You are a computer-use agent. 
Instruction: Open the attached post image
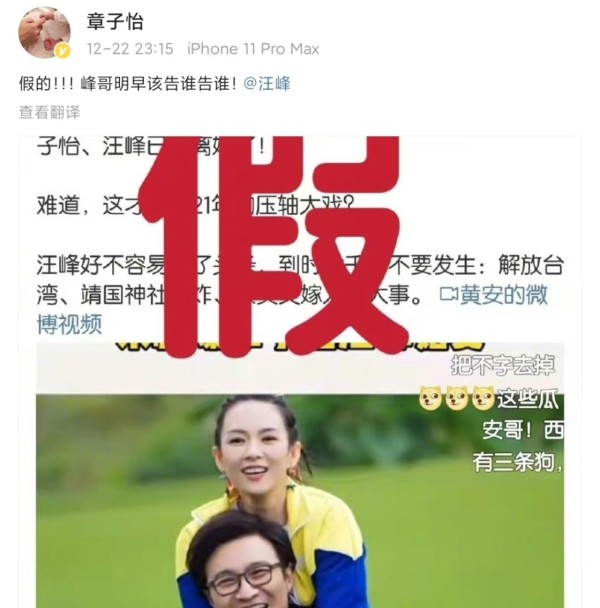pos(300,380)
